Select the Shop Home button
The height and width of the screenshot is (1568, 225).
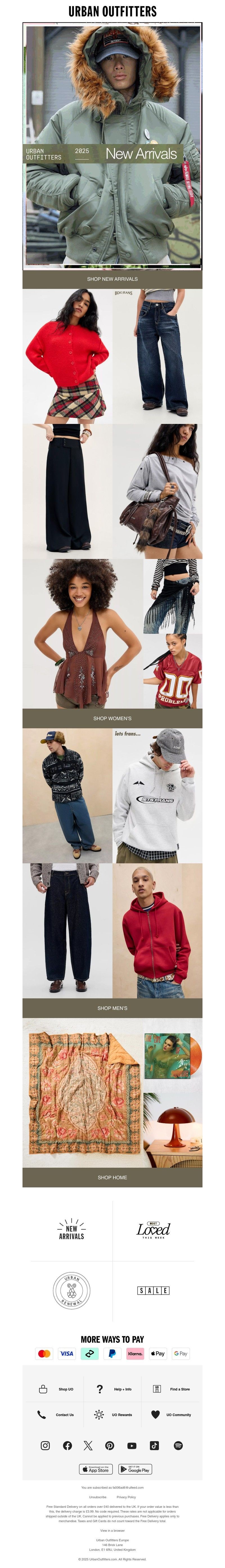[x=112, y=1177]
